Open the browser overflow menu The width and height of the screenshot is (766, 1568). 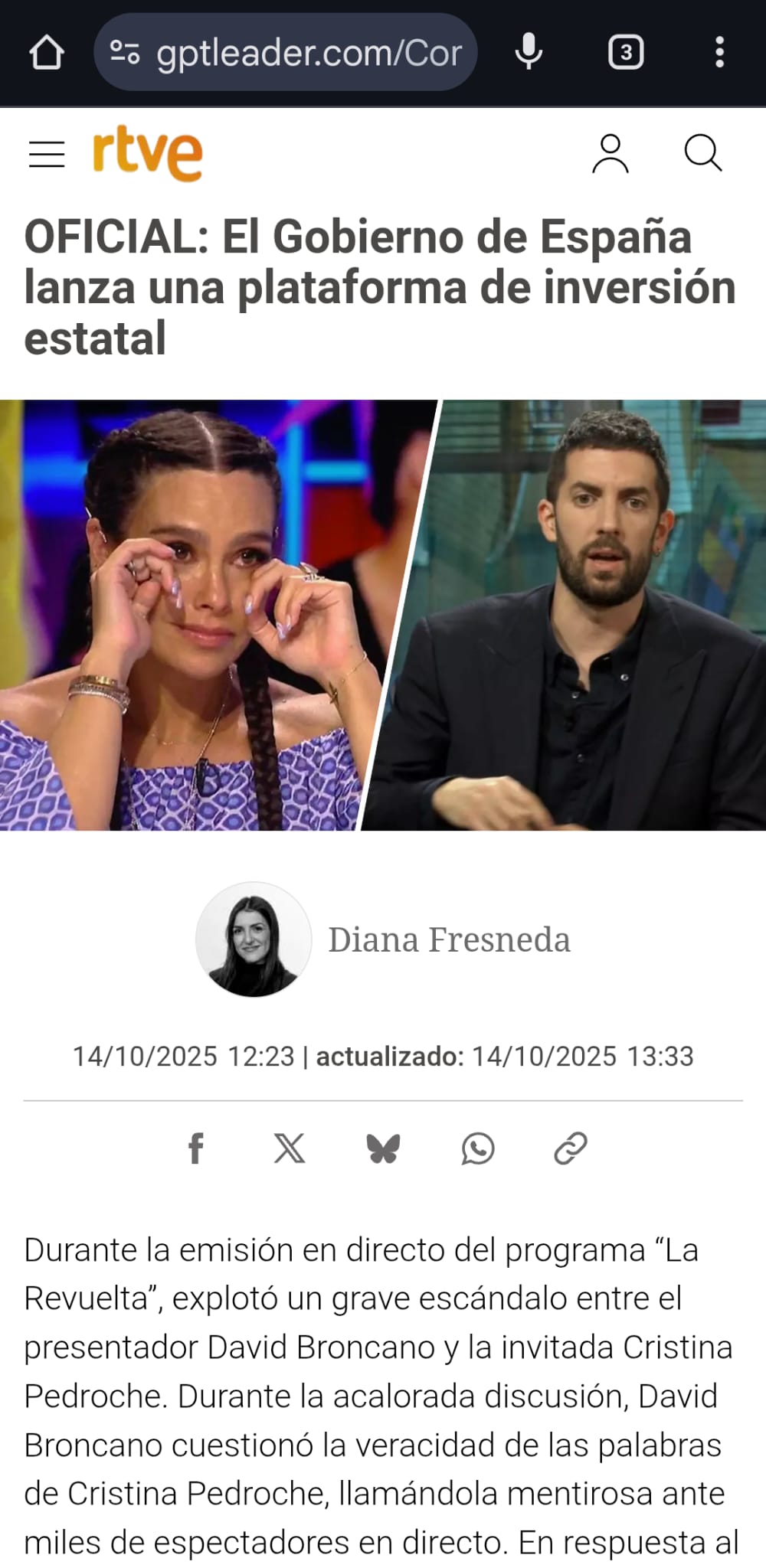(x=719, y=53)
